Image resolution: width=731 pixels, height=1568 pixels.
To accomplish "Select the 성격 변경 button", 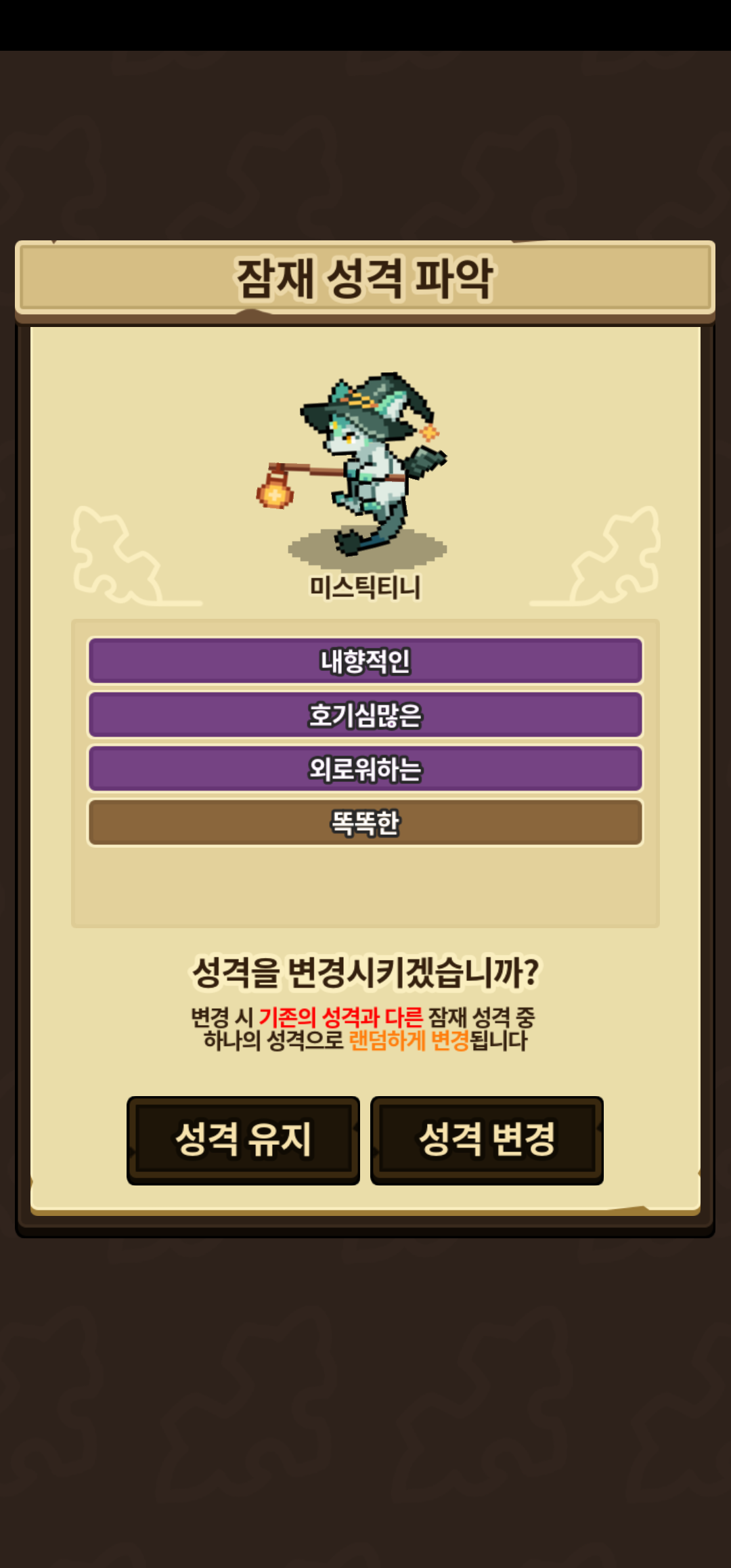I will pos(487,1140).
